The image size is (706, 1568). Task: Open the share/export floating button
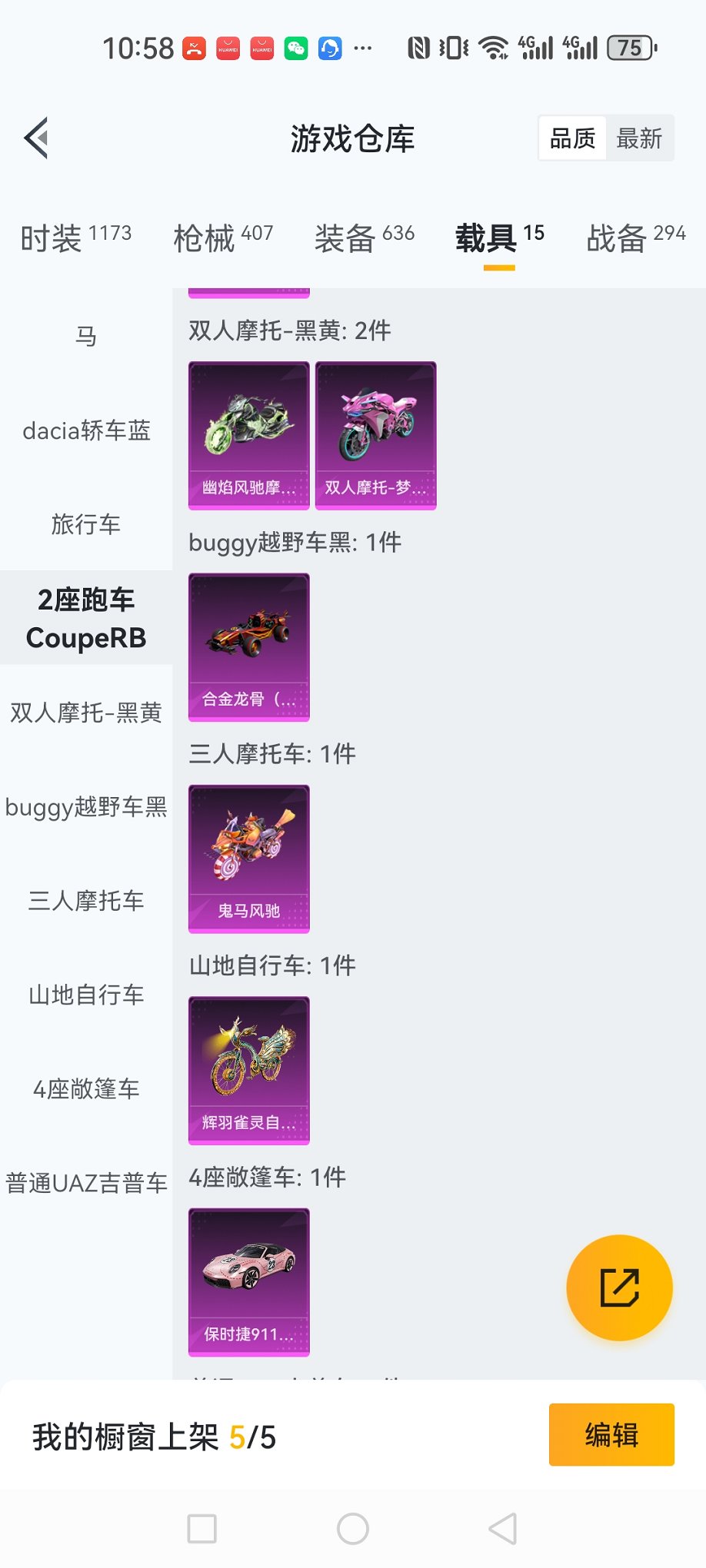tap(619, 1289)
